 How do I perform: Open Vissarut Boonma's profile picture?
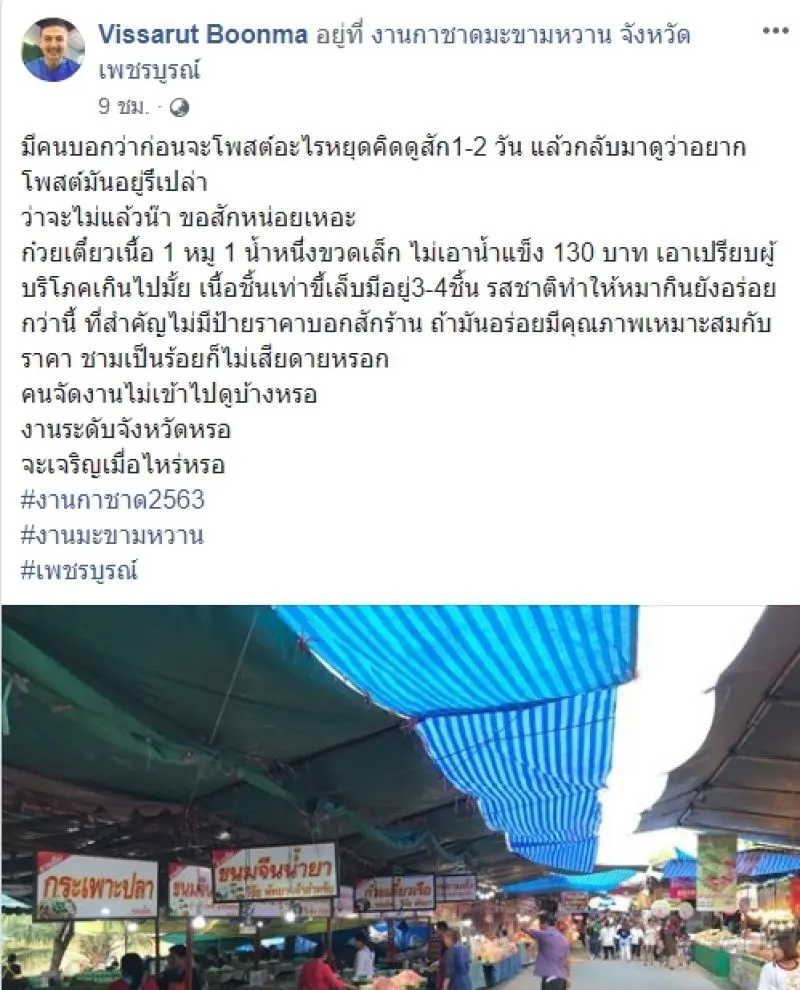pos(53,49)
